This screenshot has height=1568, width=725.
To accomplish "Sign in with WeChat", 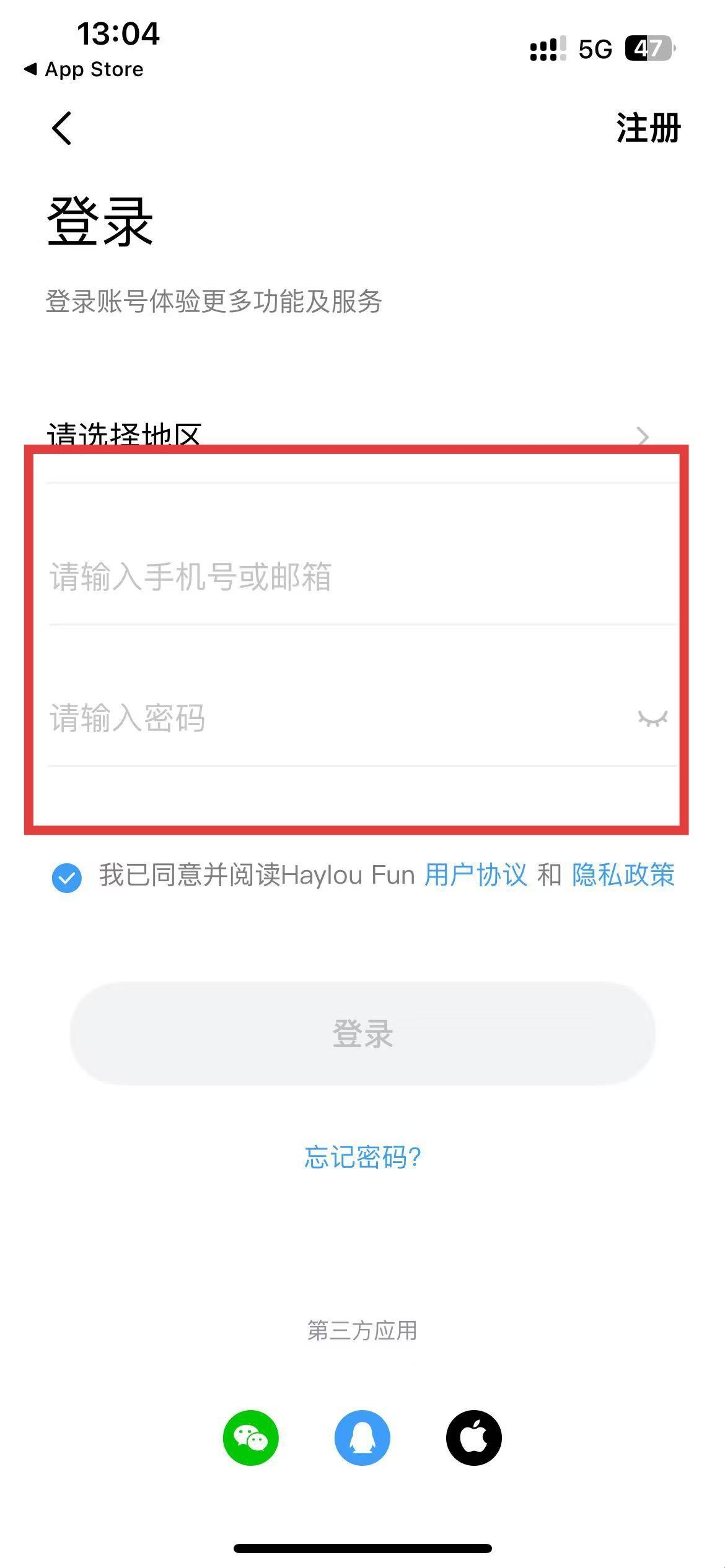I will [251, 1437].
